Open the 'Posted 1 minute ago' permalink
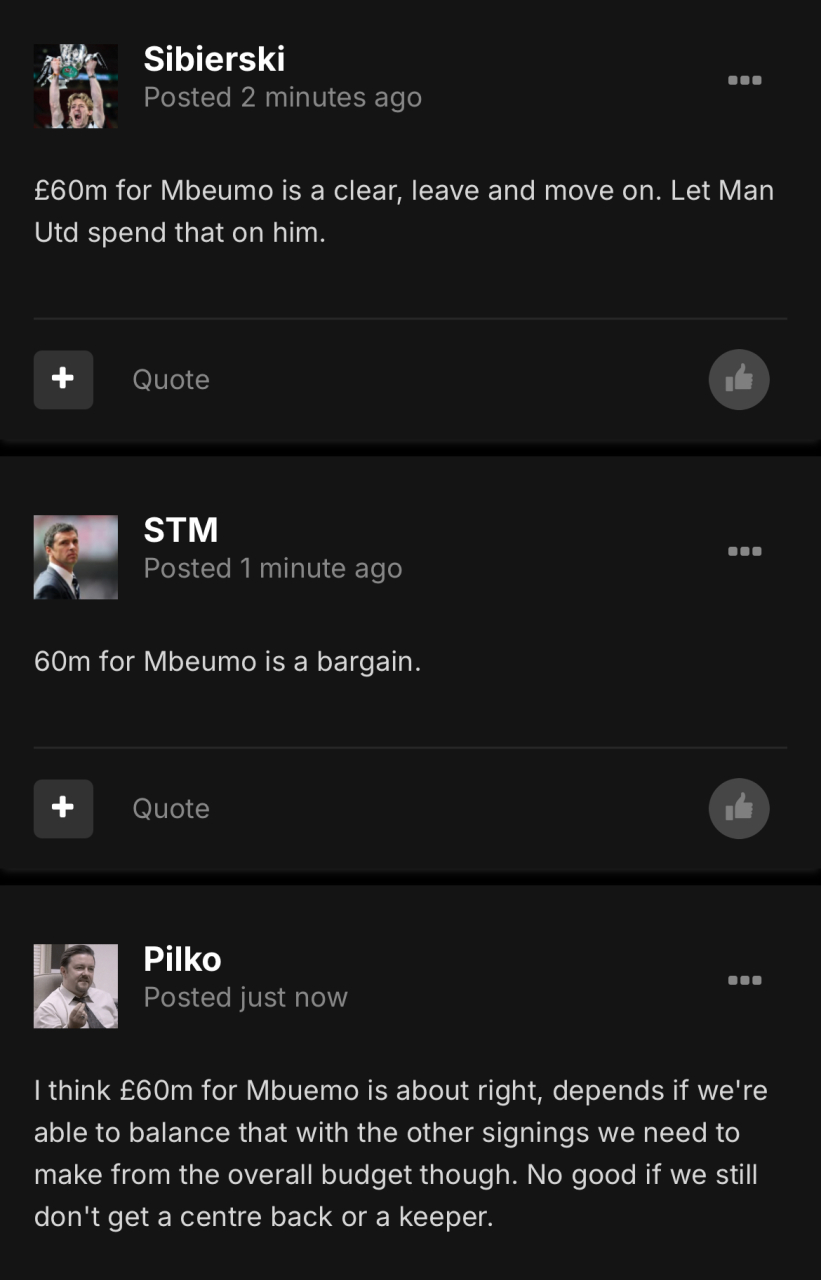The image size is (821, 1280). [x=272, y=568]
